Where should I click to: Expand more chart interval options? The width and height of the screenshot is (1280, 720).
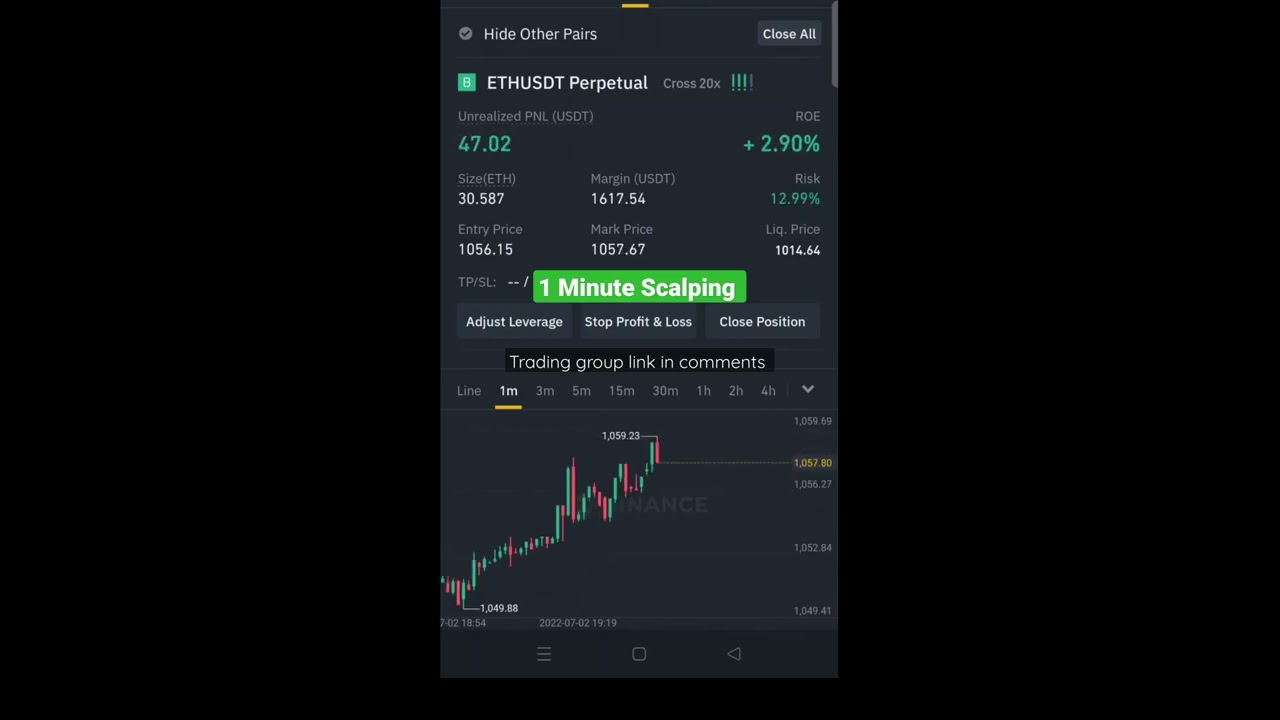(x=808, y=390)
